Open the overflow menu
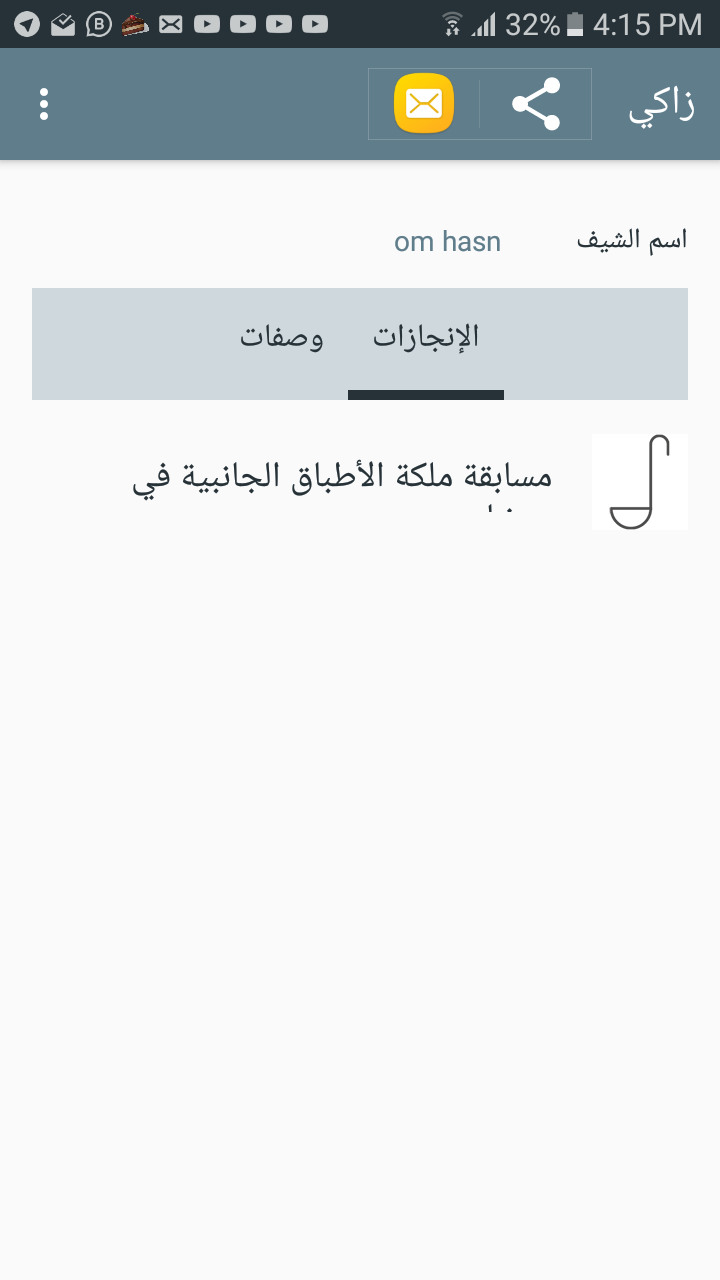The width and height of the screenshot is (720, 1280). 44,104
